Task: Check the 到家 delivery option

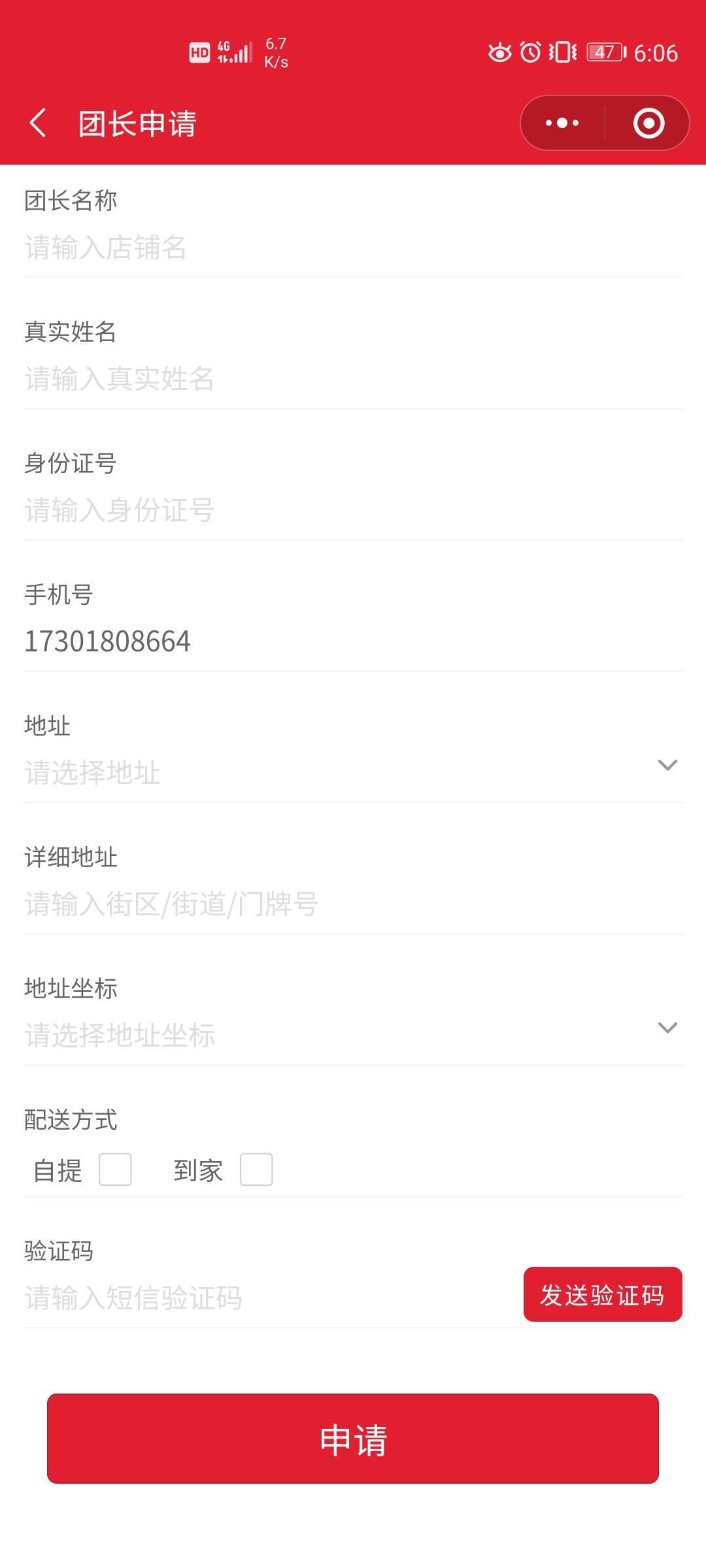Action: [256, 1169]
